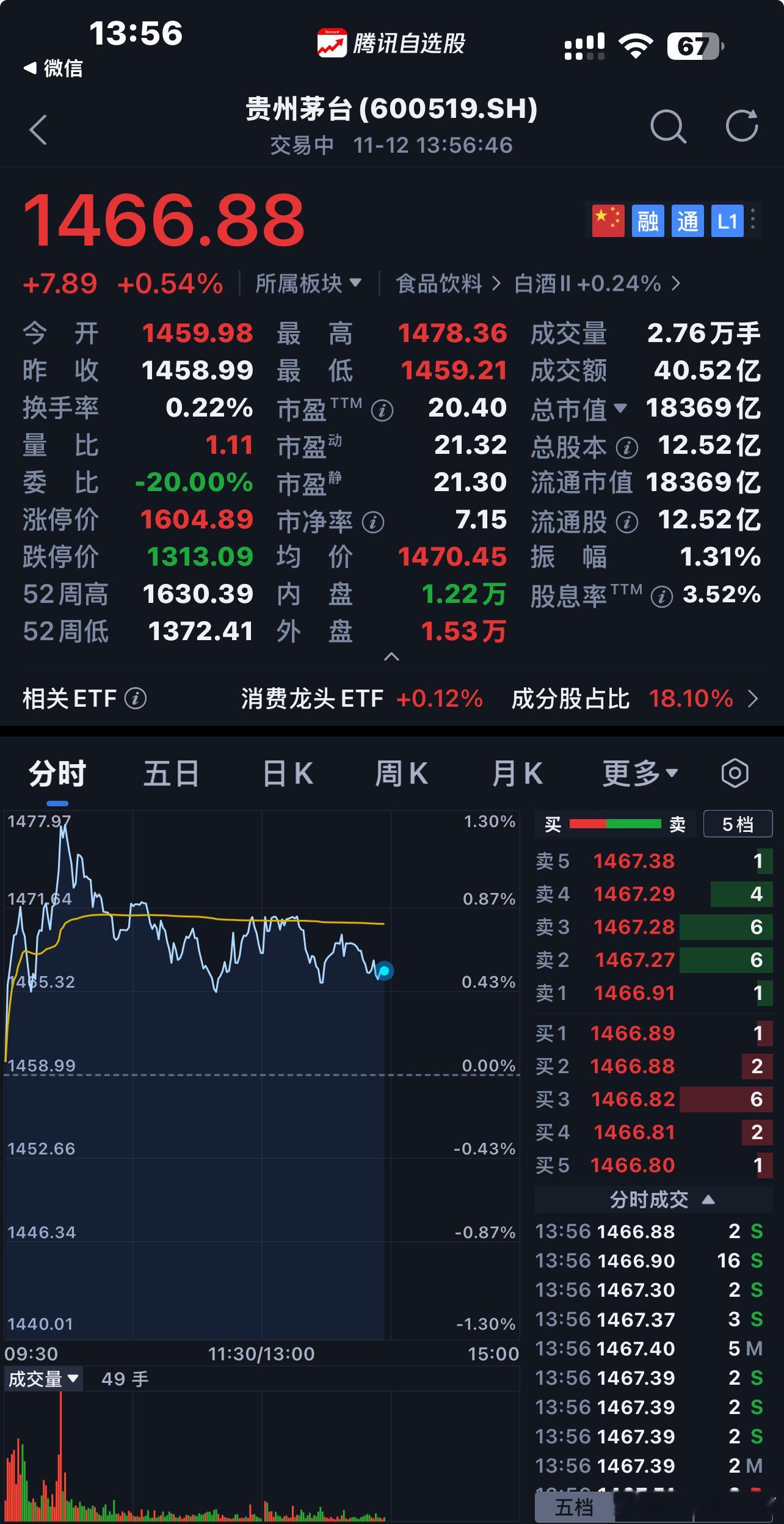Tap the 通 Stock Connect badge
The width and height of the screenshot is (784, 1524).
[688, 221]
